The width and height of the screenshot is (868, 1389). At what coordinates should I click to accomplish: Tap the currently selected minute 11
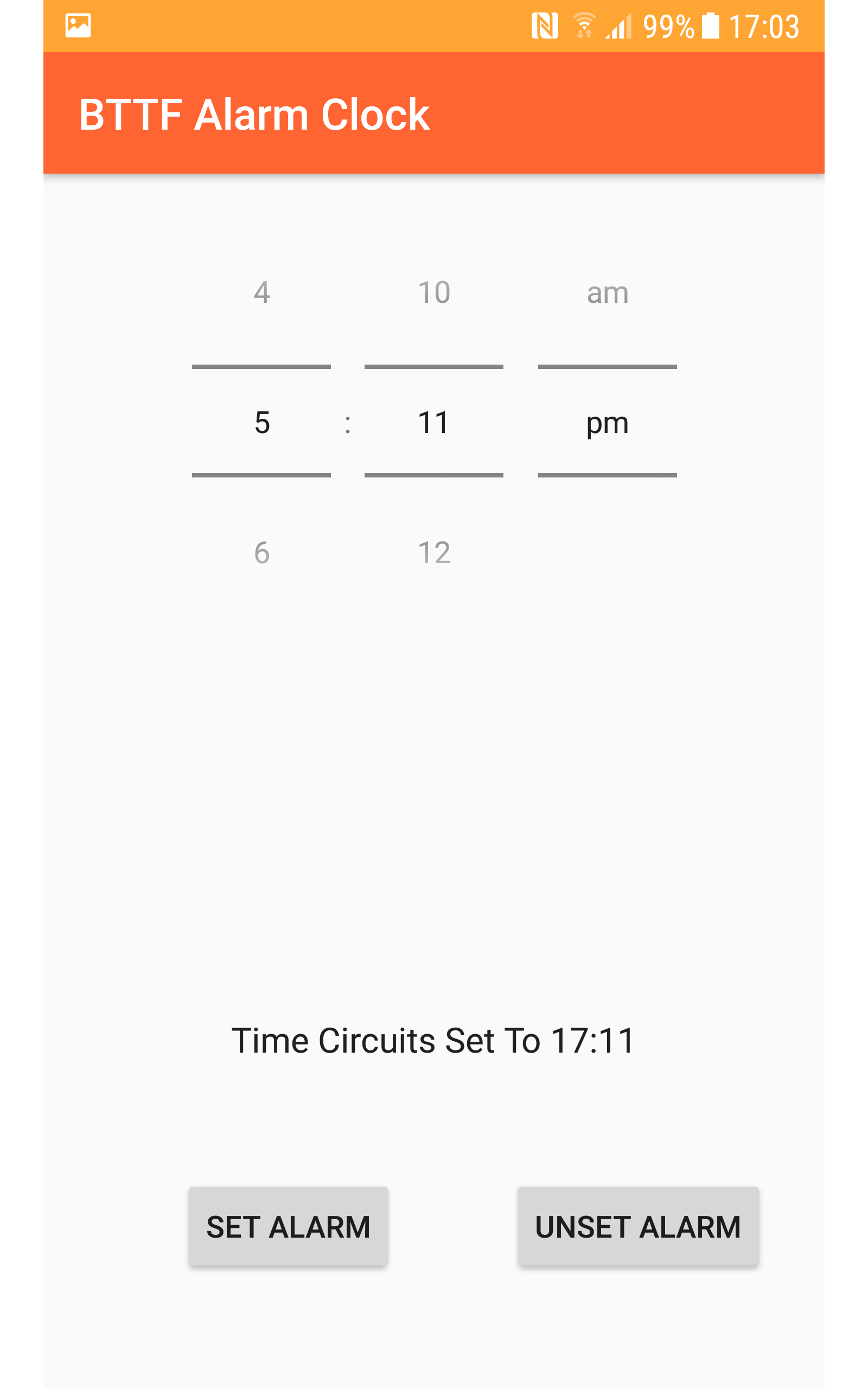[434, 422]
